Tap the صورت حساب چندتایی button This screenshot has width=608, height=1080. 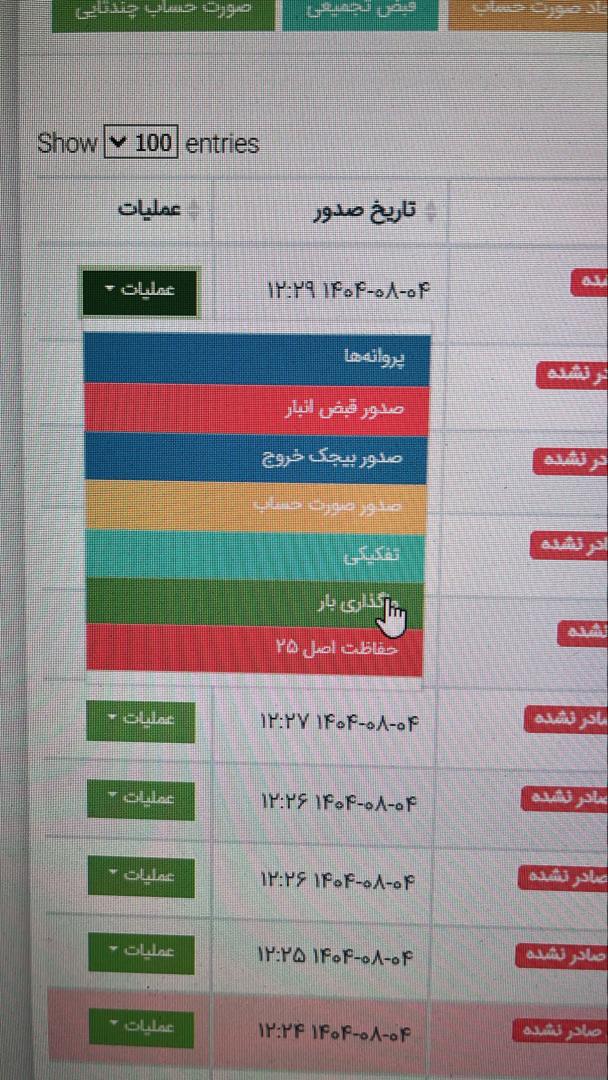coord(163,10)
